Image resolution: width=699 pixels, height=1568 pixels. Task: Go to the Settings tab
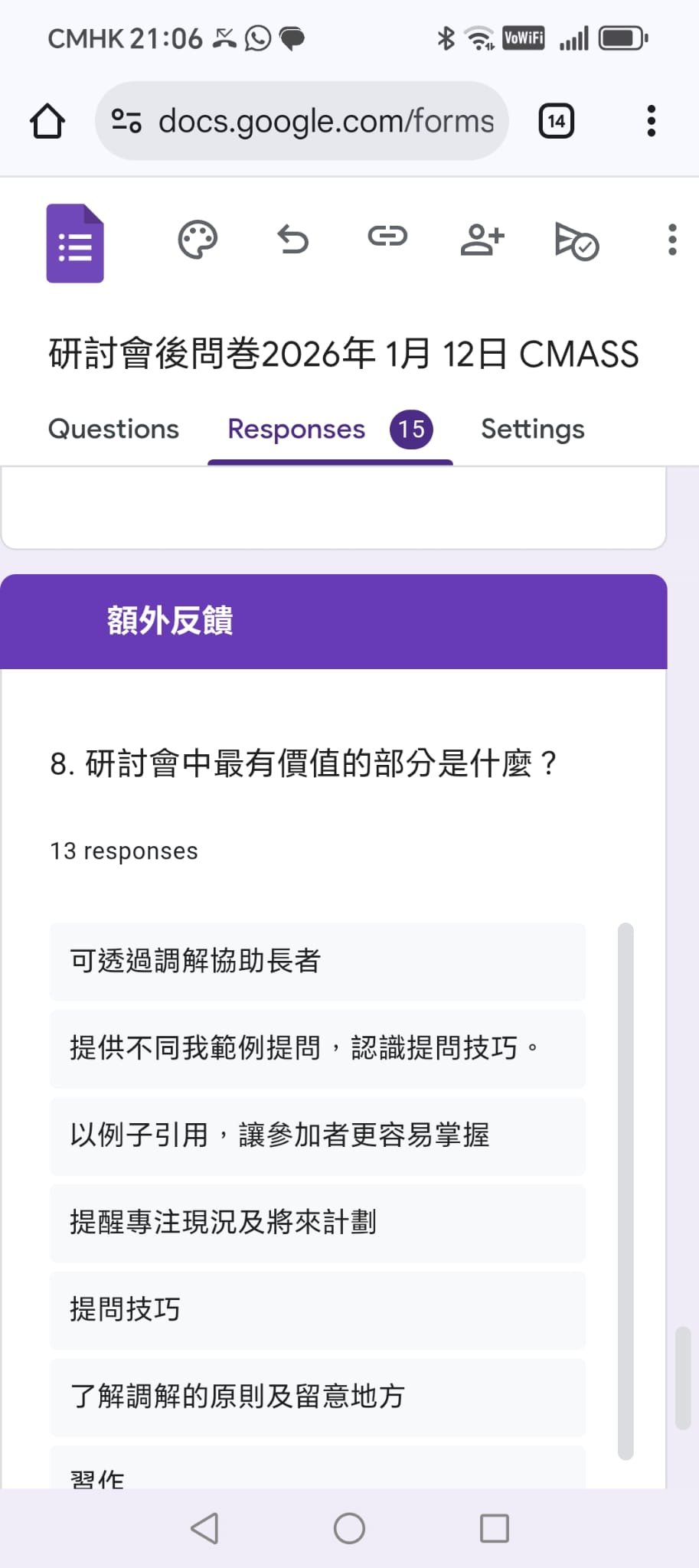pyautogui.click(x=533, y=429)
